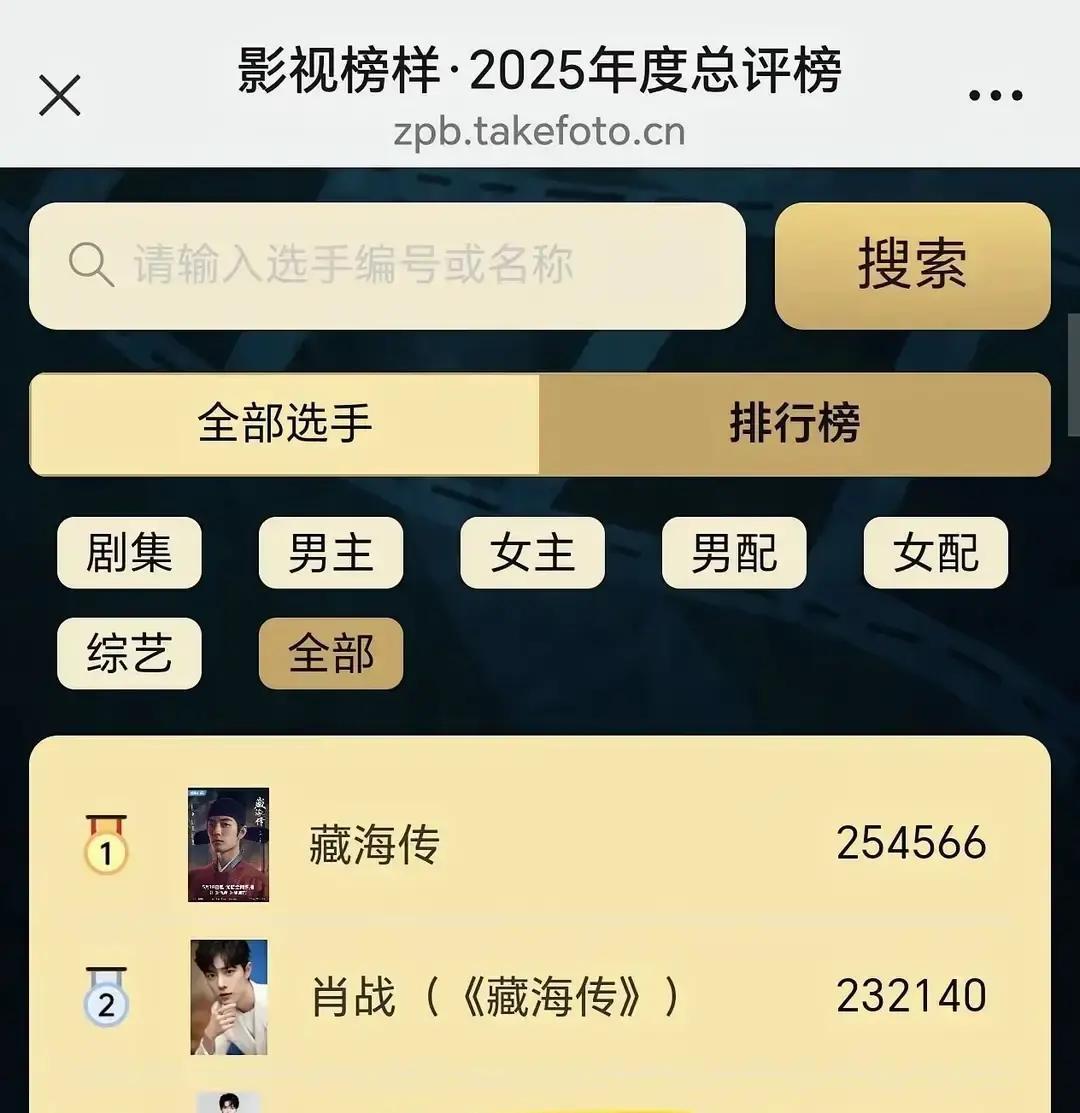Viewport: 1080px width, 1113px height.
Task: Click the gold rank 1 medal icon
Action: (107, 845)
